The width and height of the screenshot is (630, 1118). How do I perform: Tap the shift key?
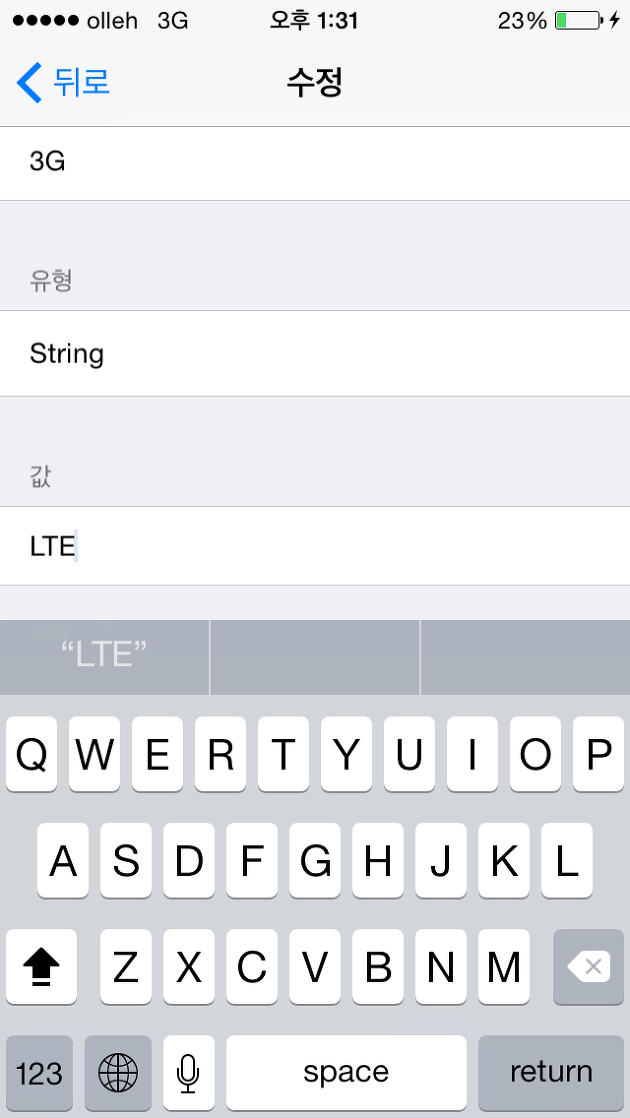click(x=41, y=967)
